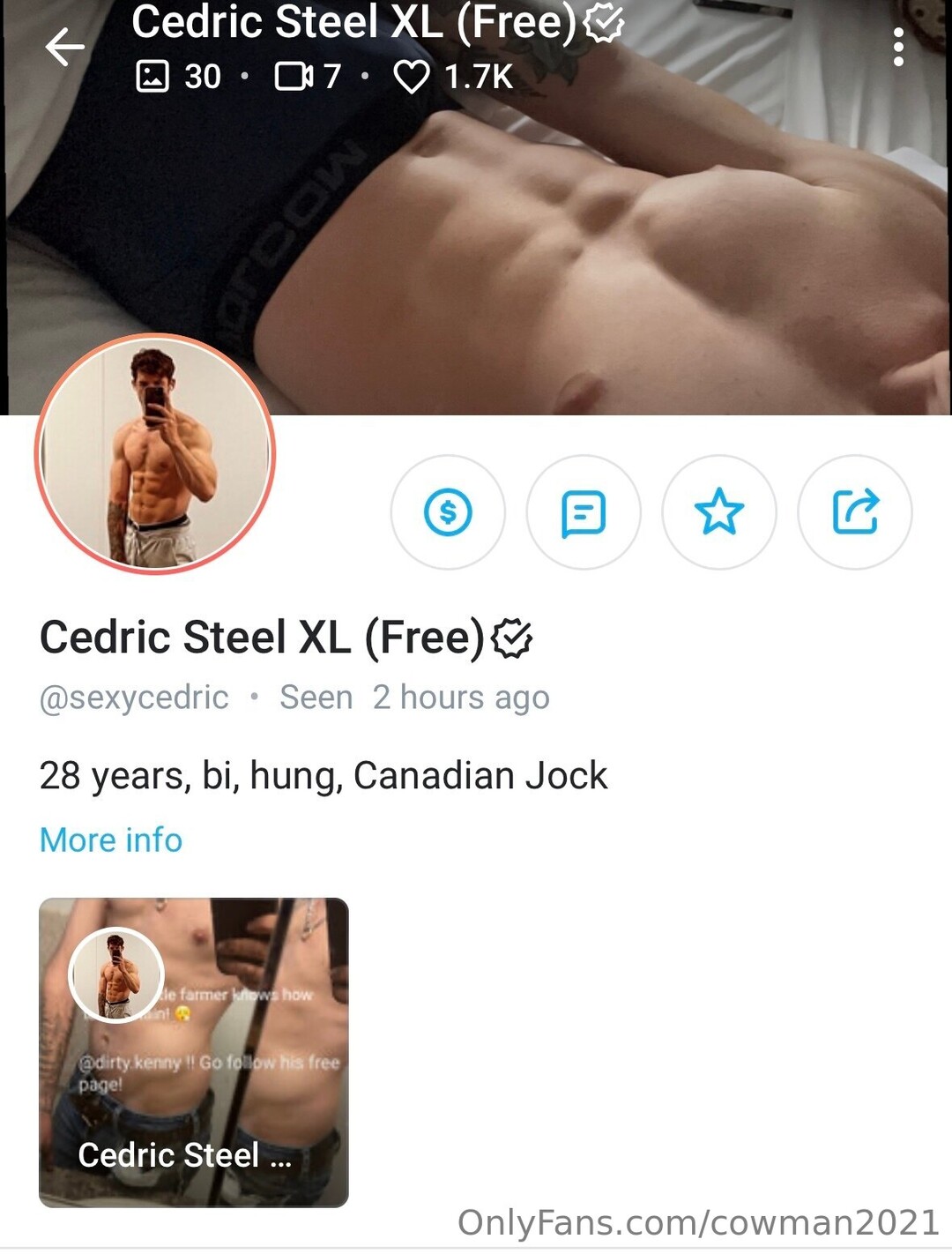Viewport: 952px width, 1254px height.
Task: Share this profile via the share icon
Action: (855, 511)
